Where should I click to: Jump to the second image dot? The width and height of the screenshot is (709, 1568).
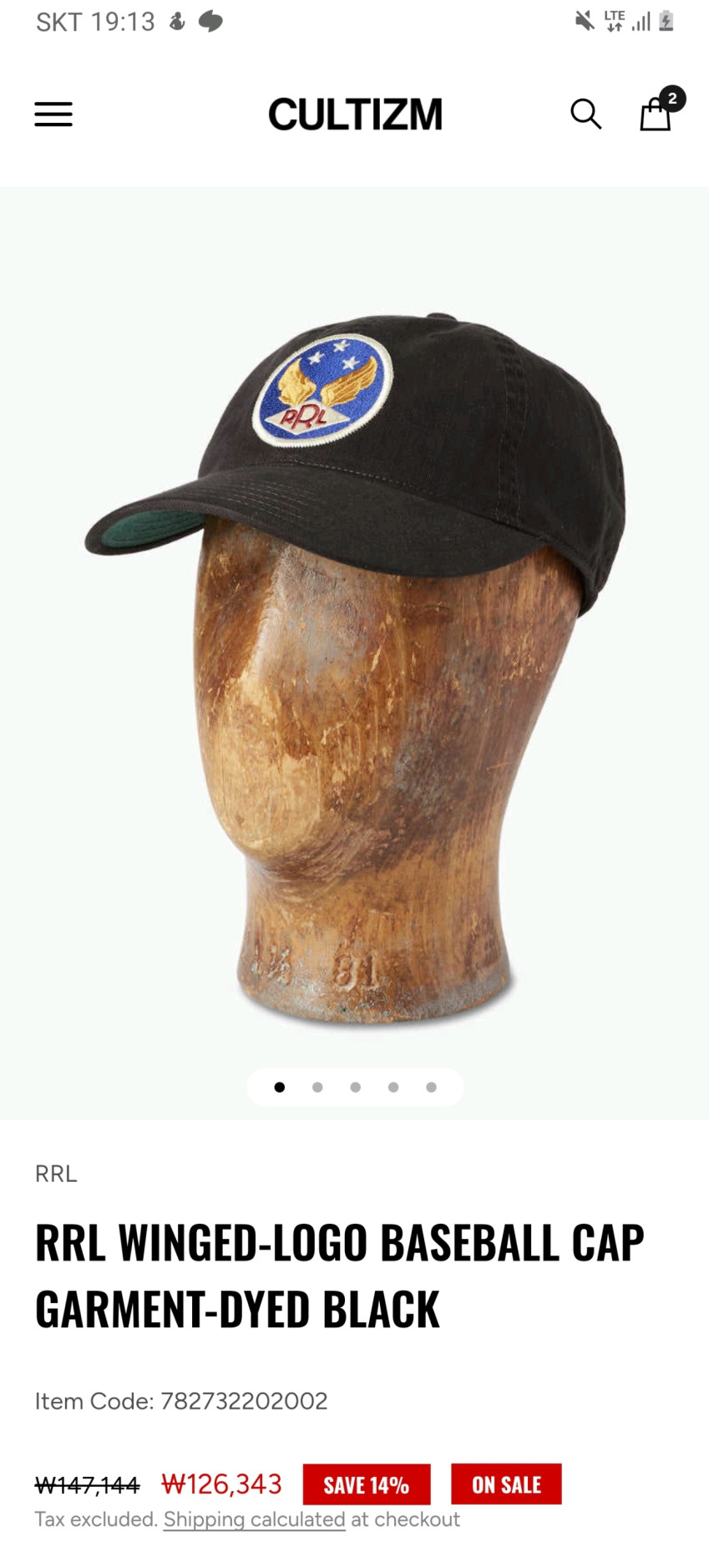(317, 1087)
